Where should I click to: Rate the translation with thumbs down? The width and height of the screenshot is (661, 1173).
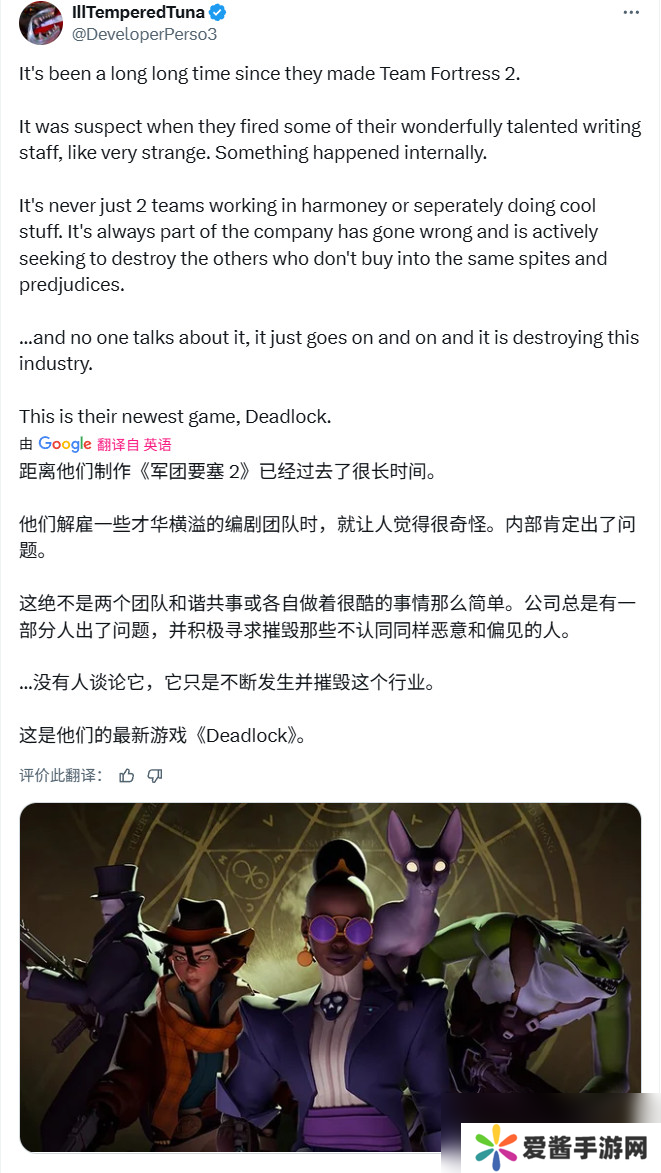155,775
